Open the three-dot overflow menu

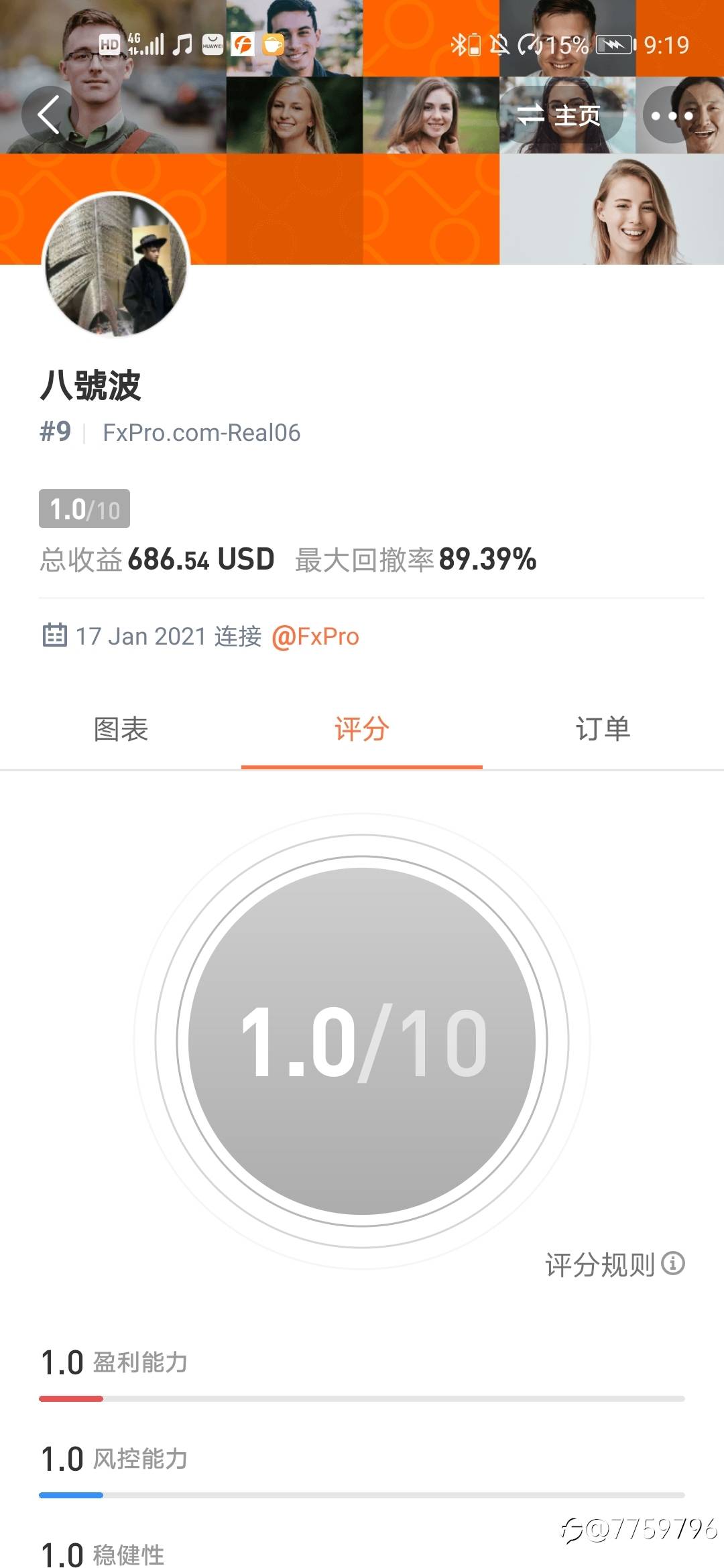click(x=672, y=115)
